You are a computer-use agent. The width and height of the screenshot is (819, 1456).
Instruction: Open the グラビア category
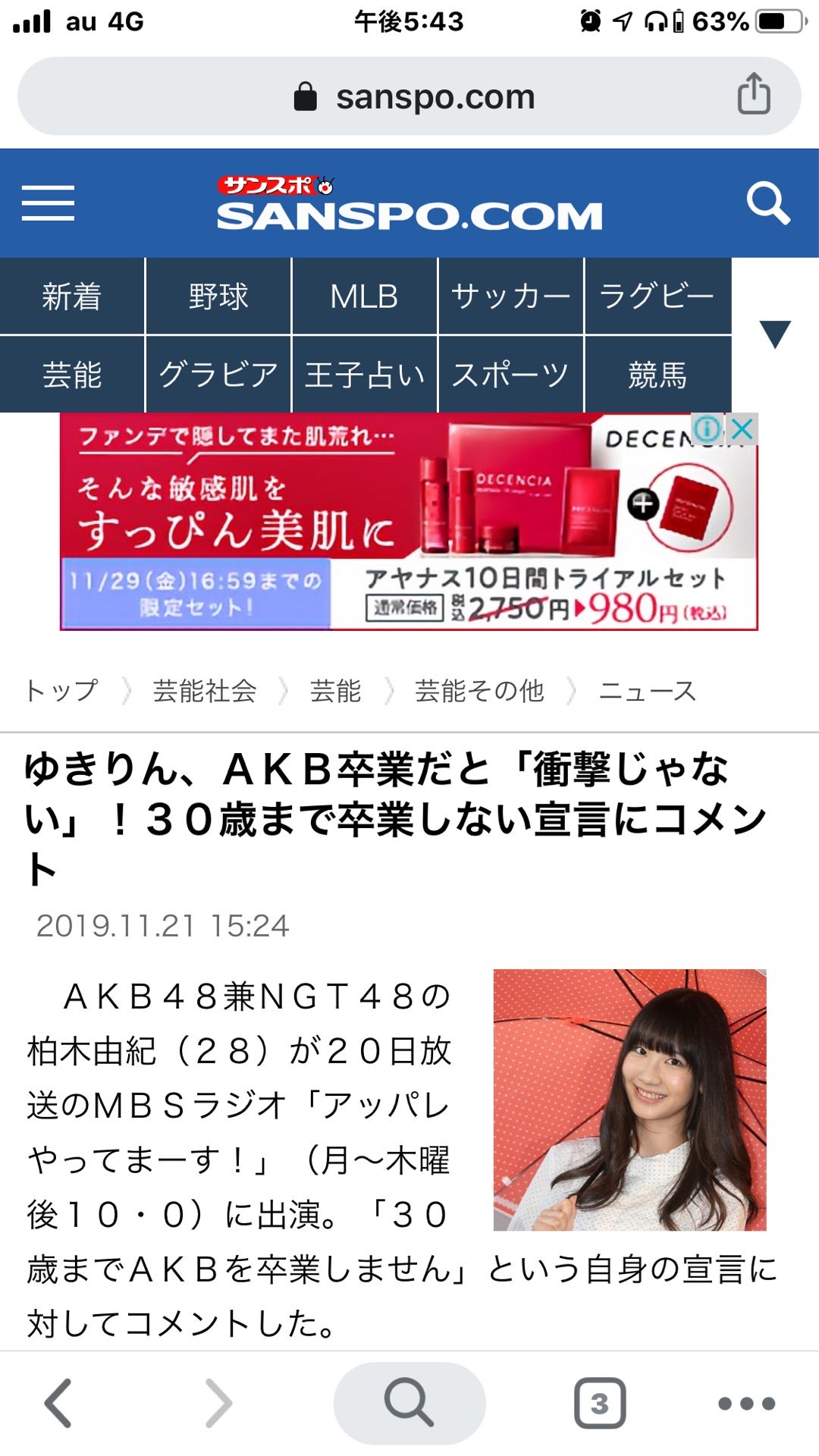coord(218,375)
